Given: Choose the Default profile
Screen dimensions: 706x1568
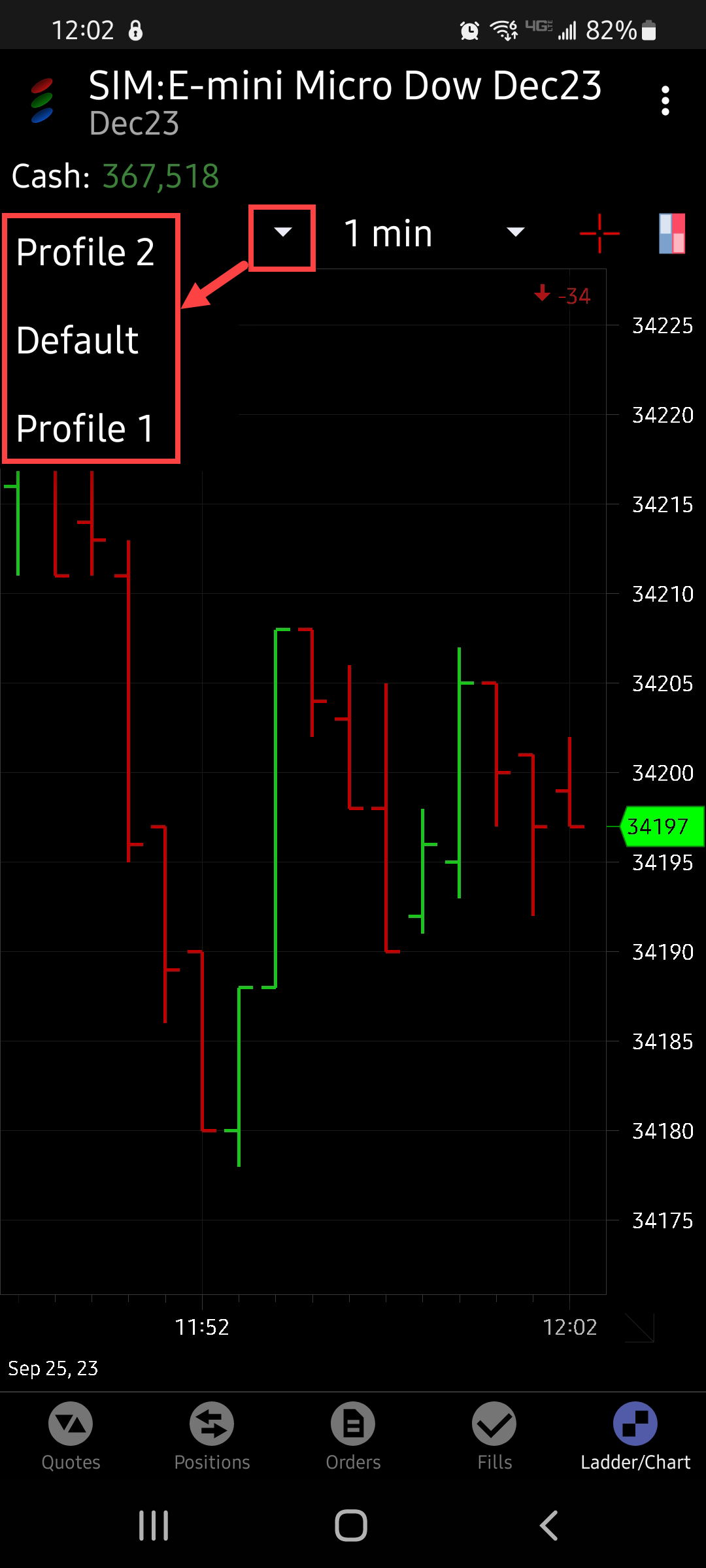Looking at the screenshot, I should pos(76,340).
